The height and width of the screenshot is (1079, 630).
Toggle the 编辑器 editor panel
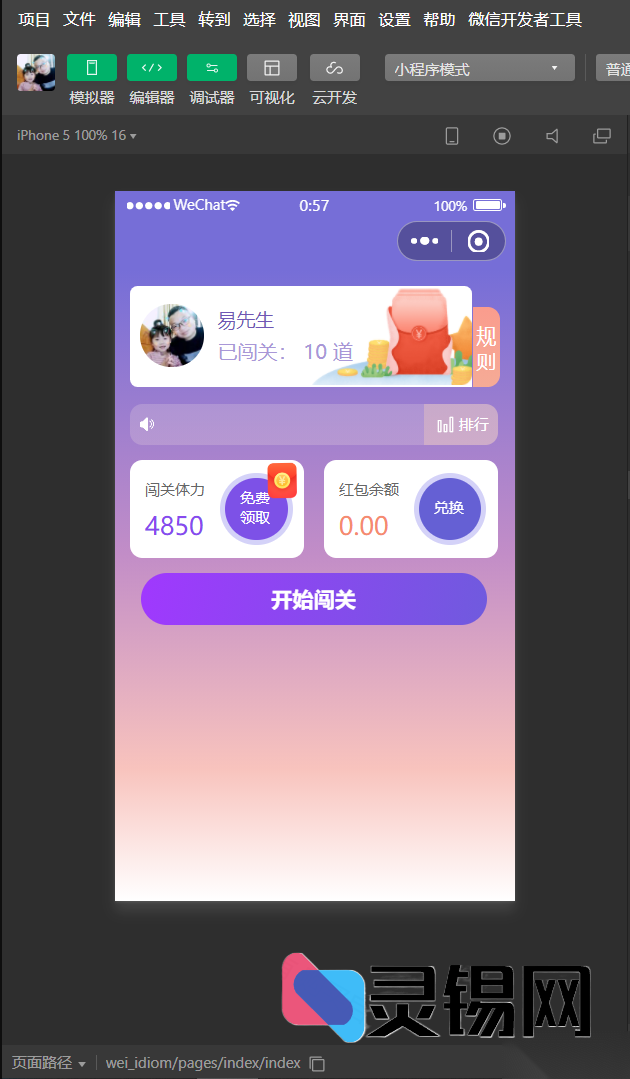point(152,68)
